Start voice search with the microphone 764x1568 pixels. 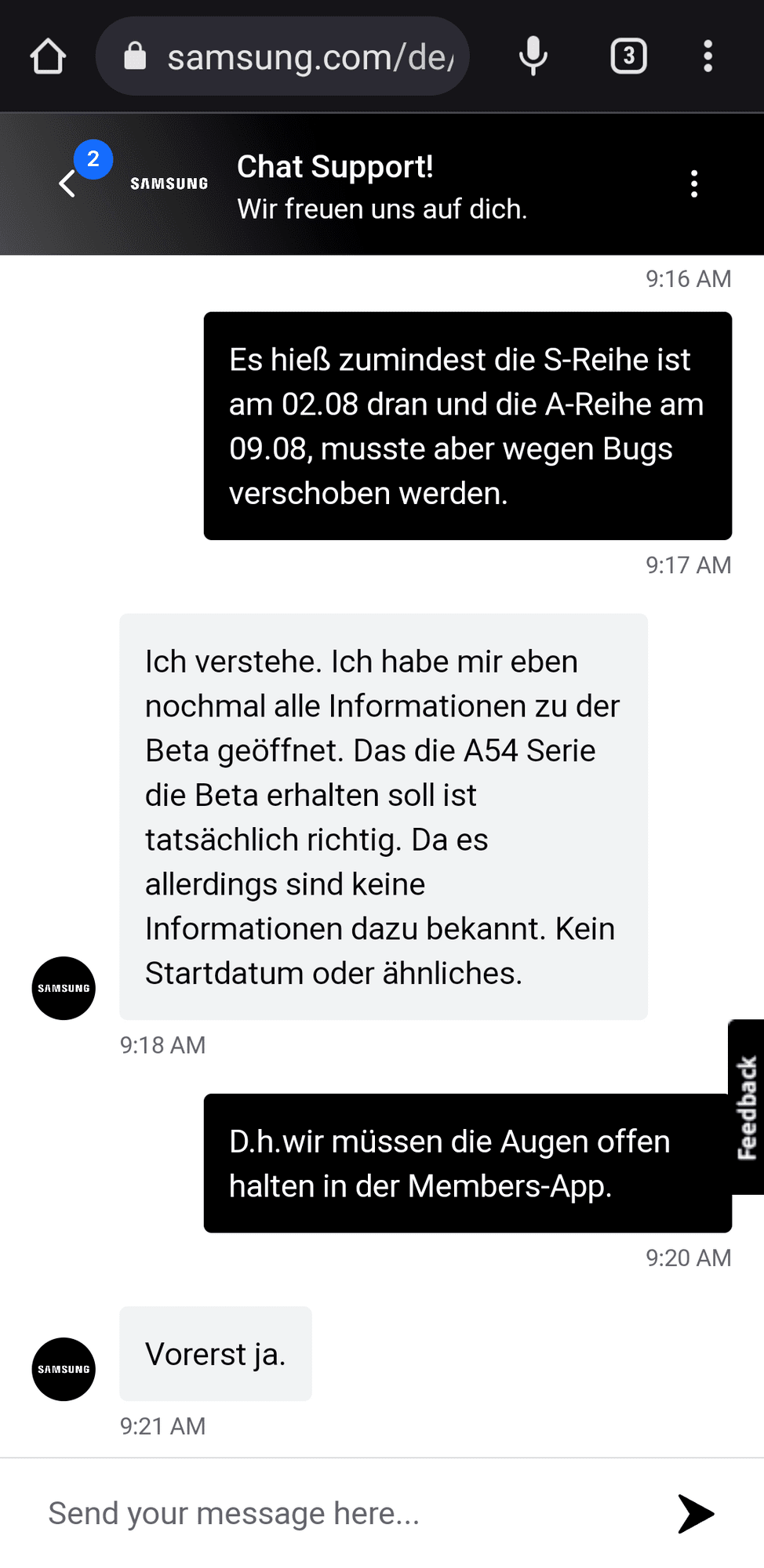(x=533, y=56)
